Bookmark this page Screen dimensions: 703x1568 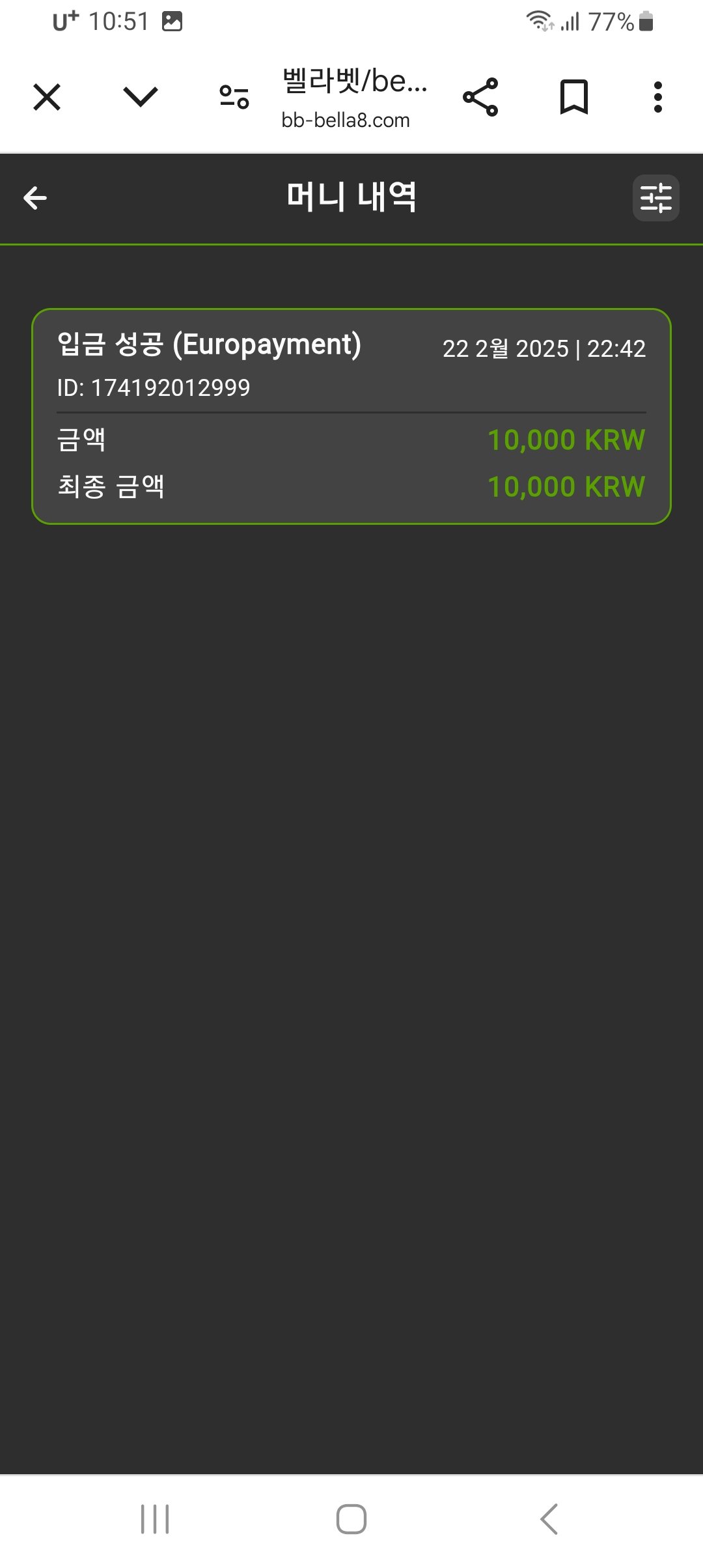click(x=574, y=98)
